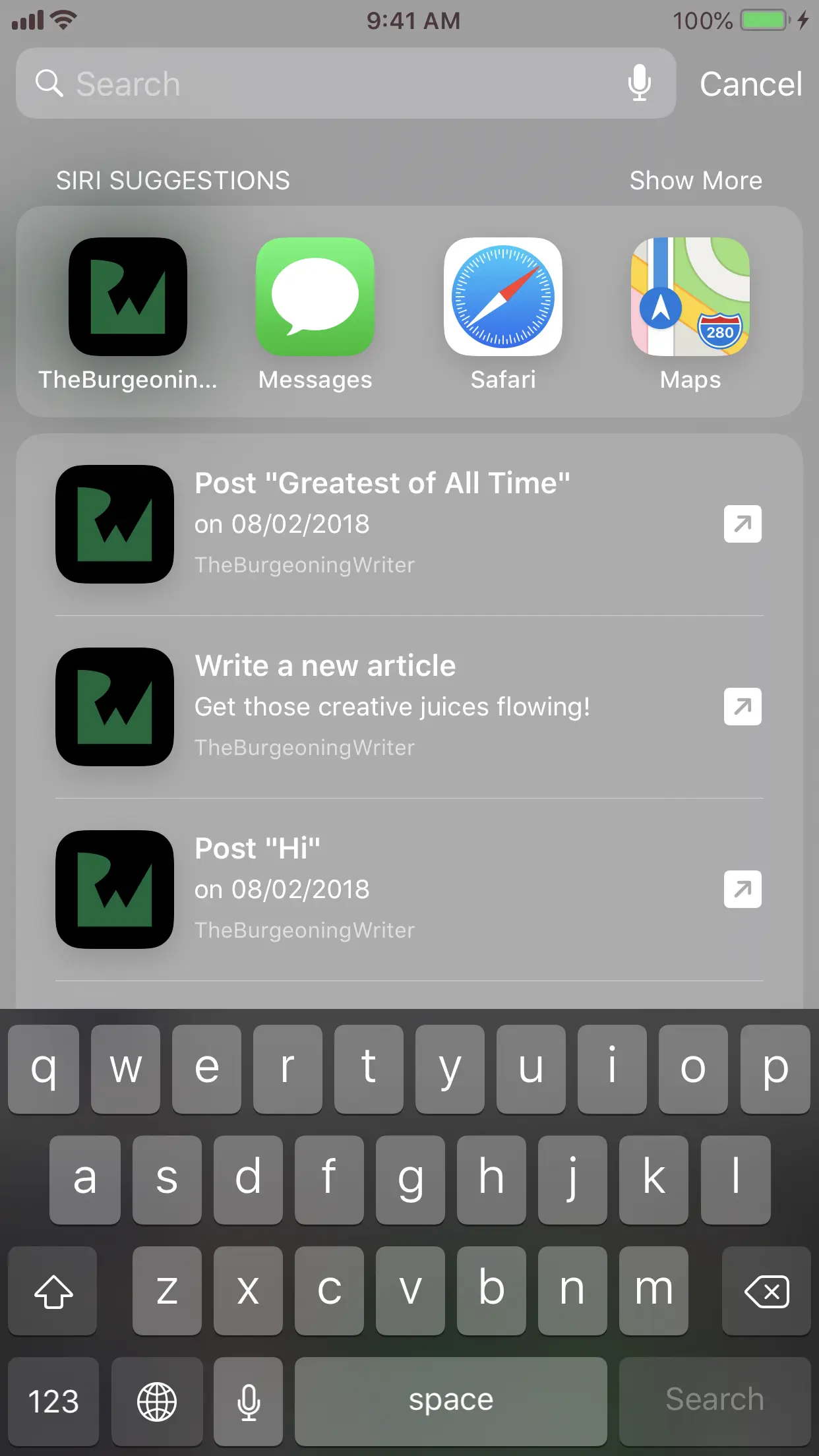Cancel the search
This screenshot has width=819, height=1456.
(750, 84)
